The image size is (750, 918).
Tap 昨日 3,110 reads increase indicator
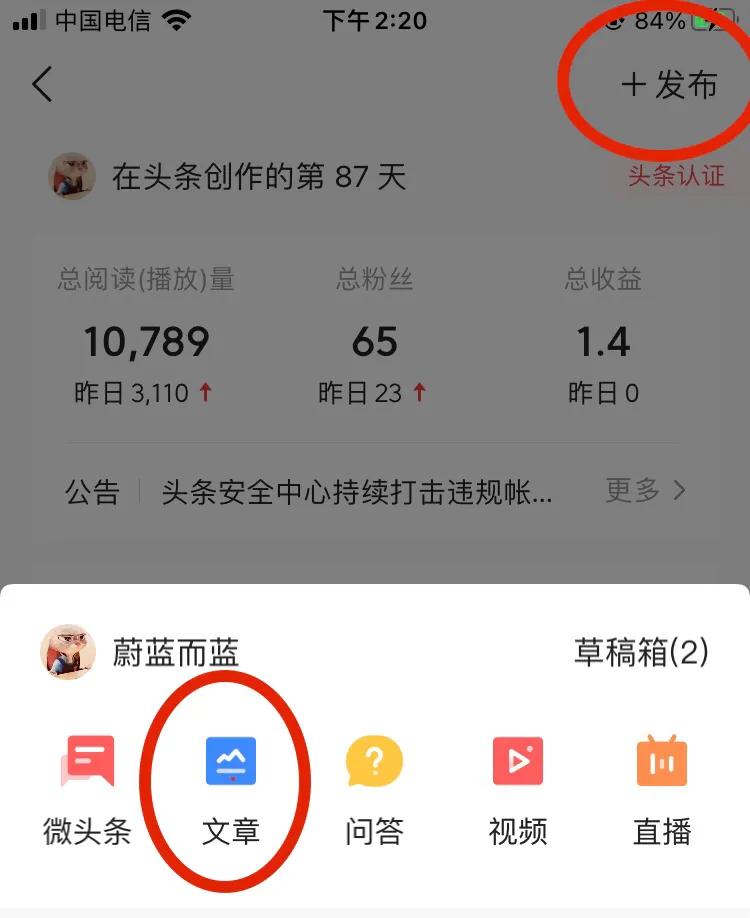pyautogui.click(x=144, y=392)
